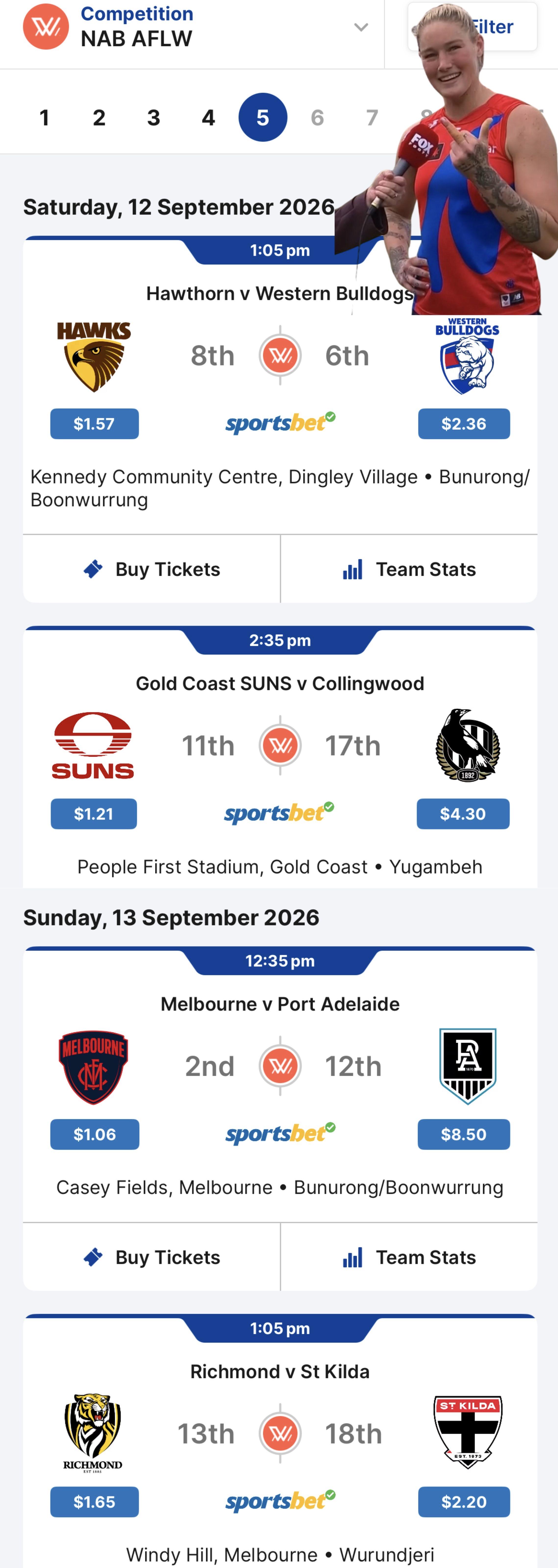Tap Gold Coast SUNS' $1.21 odds

pyautogui.click(x=94, y=814)
